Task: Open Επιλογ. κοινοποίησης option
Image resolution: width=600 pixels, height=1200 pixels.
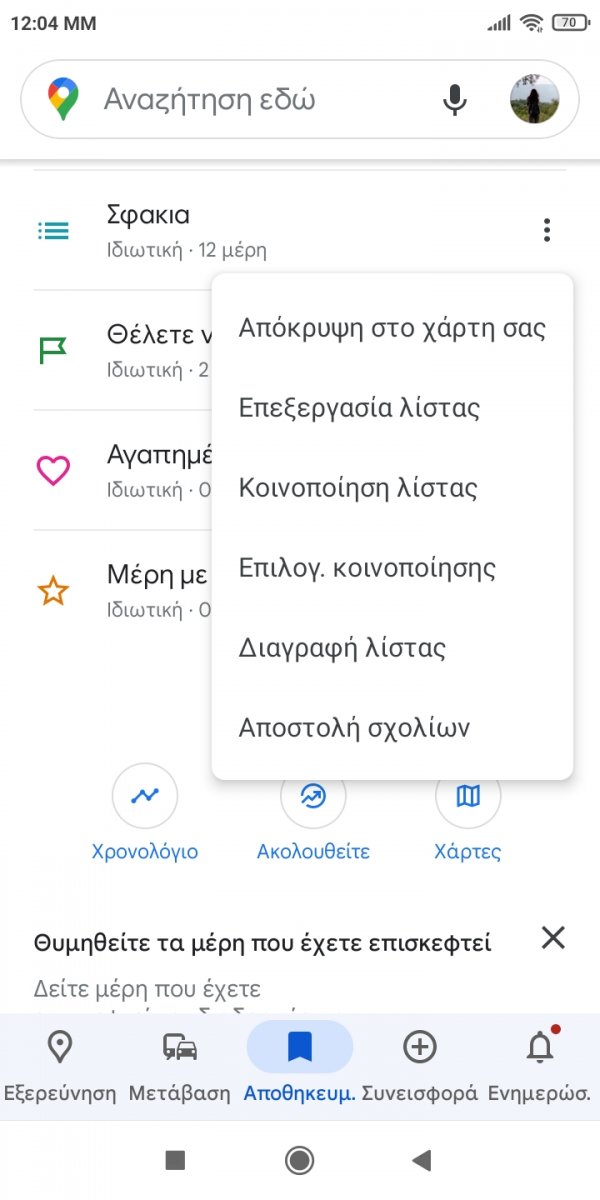Action: pyautogui.click(x=367, y=568)
